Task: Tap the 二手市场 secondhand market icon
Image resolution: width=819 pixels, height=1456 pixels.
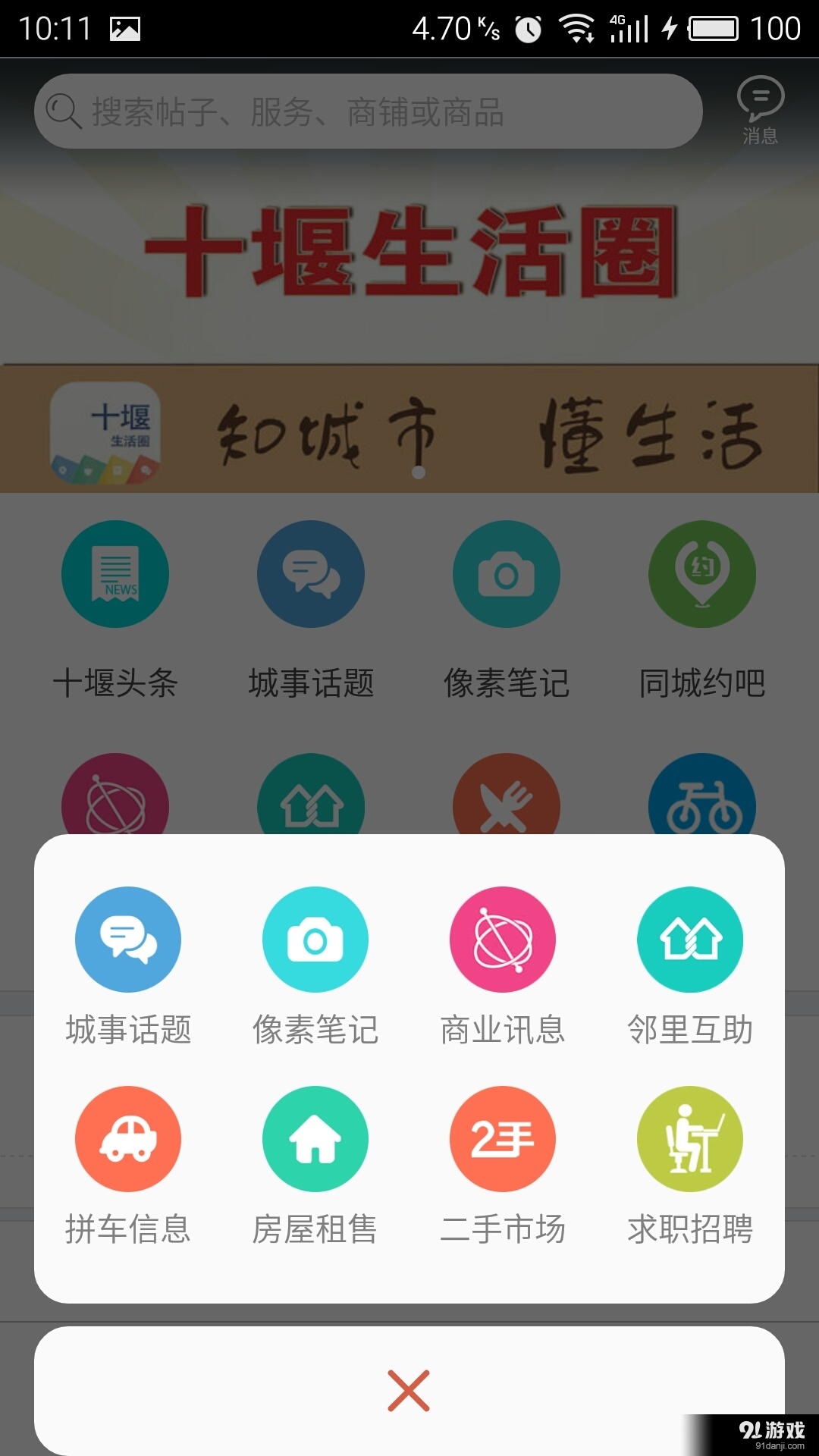Action: 502,1137
